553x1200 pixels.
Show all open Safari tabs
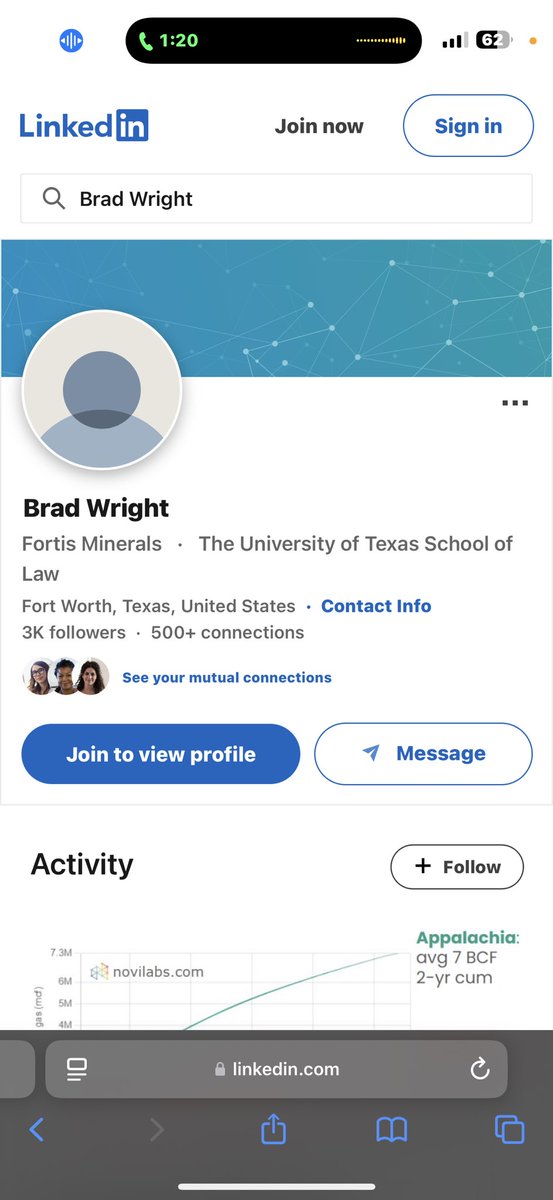click(509, 1130)
